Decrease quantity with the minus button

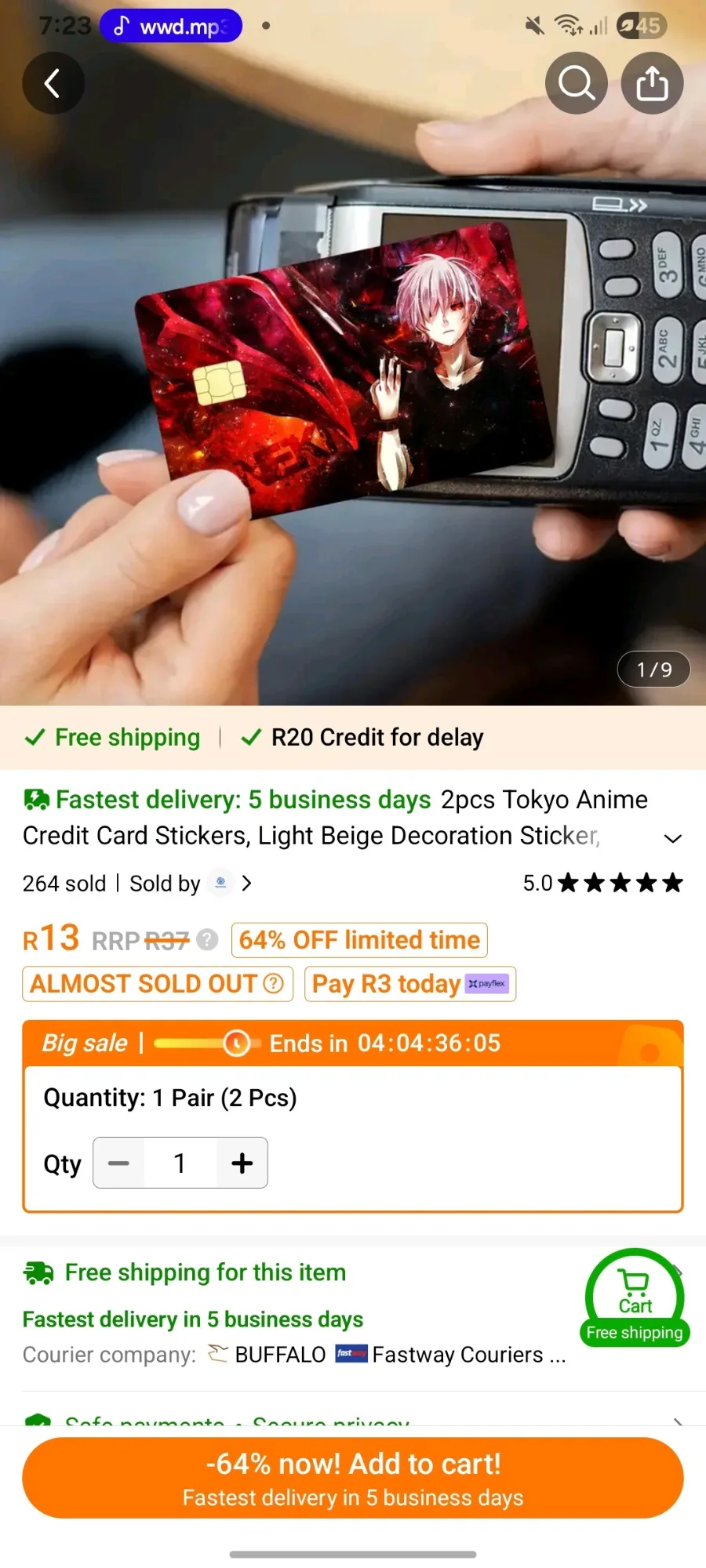click(118, 1163)
